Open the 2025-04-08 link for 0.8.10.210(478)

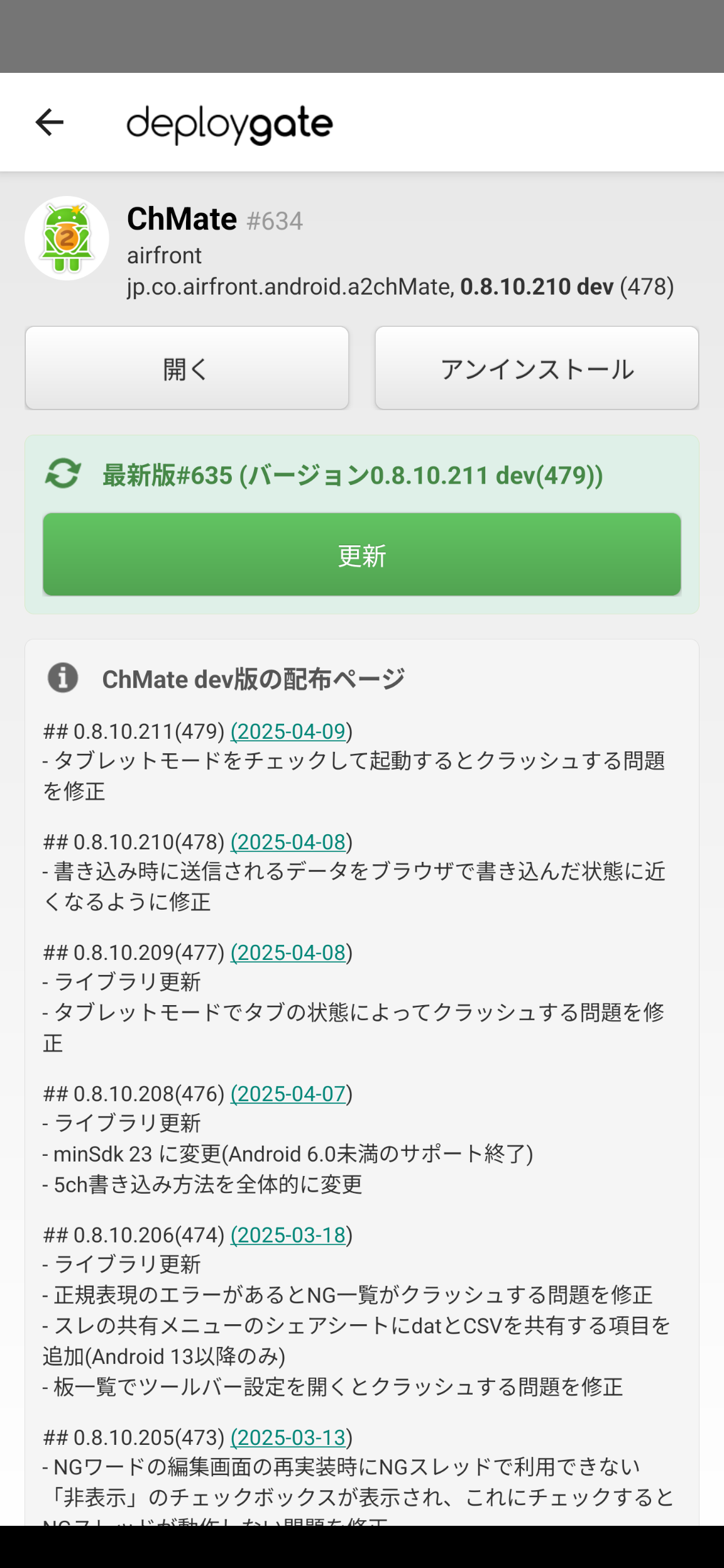point(288,842)
